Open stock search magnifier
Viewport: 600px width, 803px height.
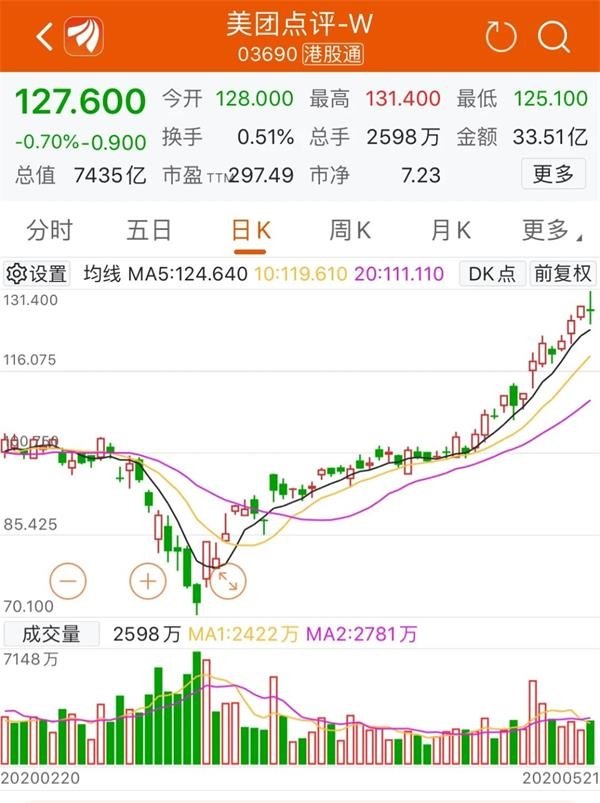tap(552, 37)
